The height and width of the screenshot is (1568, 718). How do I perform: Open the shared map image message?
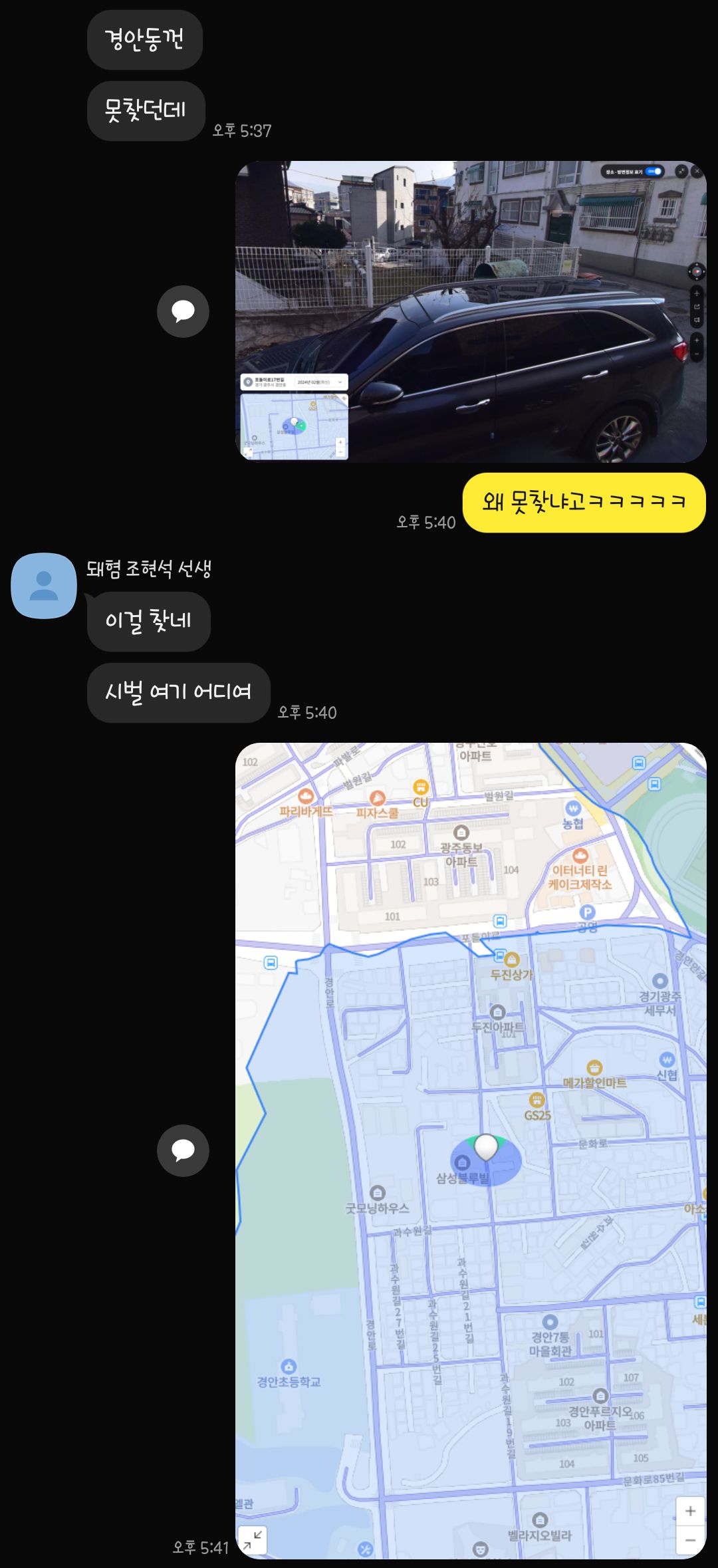(x=471, y=1150)
